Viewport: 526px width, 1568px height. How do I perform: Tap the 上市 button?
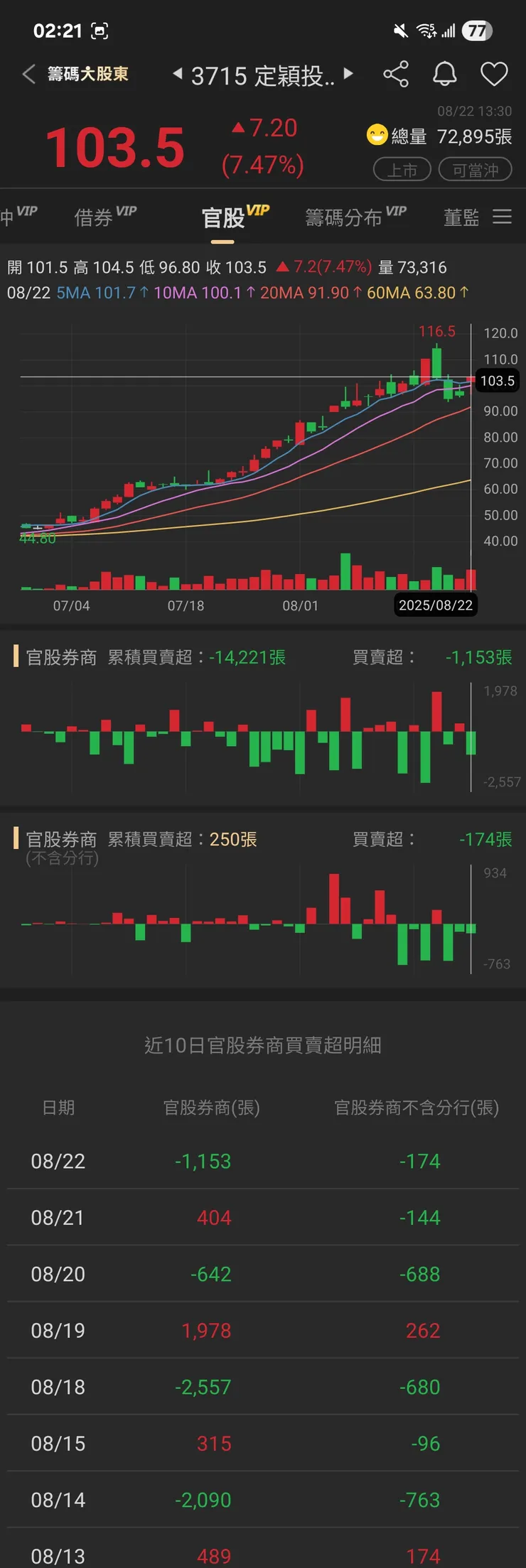tap(402, 170)
